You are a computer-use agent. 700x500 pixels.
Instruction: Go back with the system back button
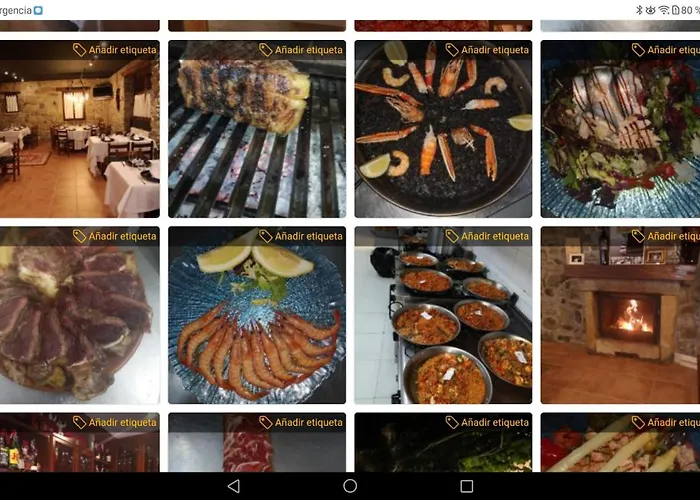pyautogui.click(x=234, y=486)
